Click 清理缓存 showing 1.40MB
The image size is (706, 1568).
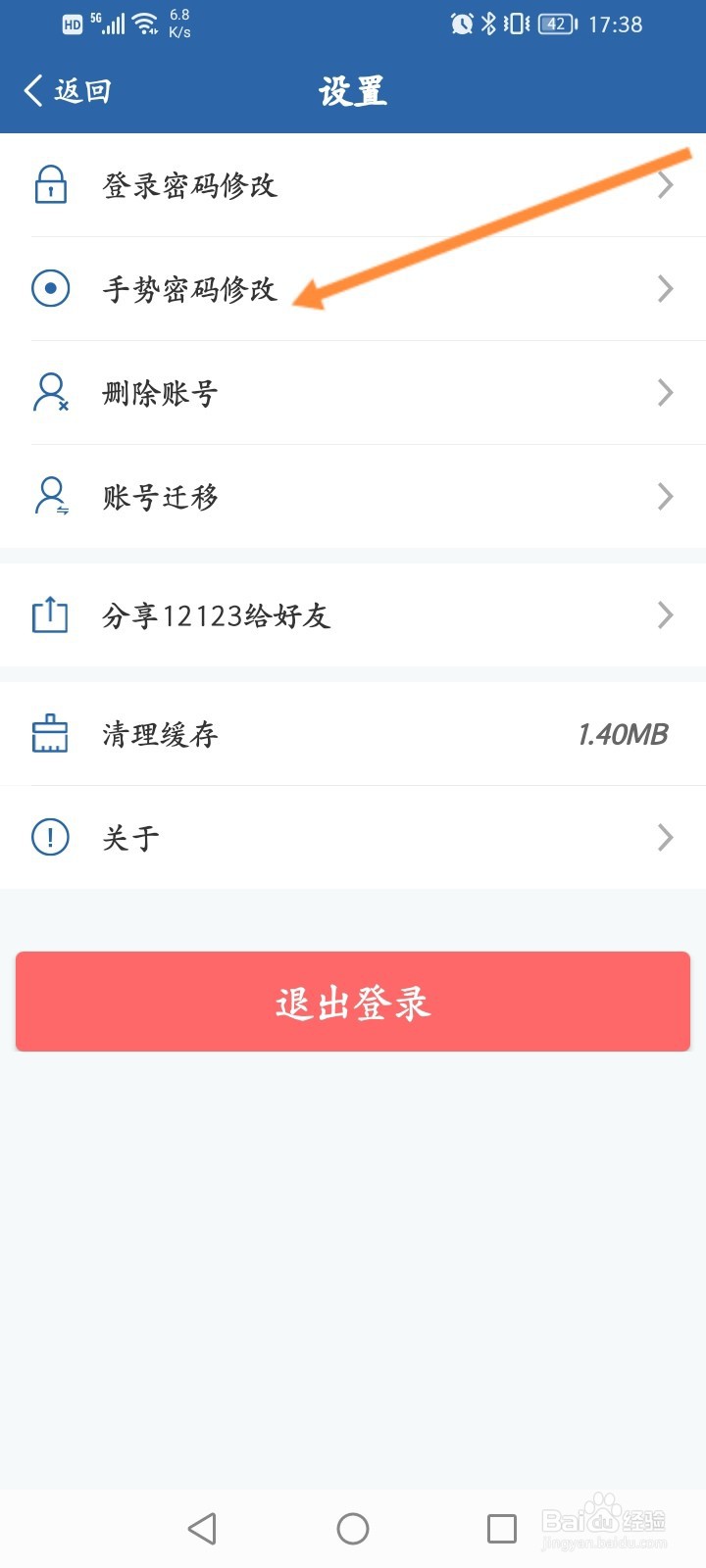point(353,734)
